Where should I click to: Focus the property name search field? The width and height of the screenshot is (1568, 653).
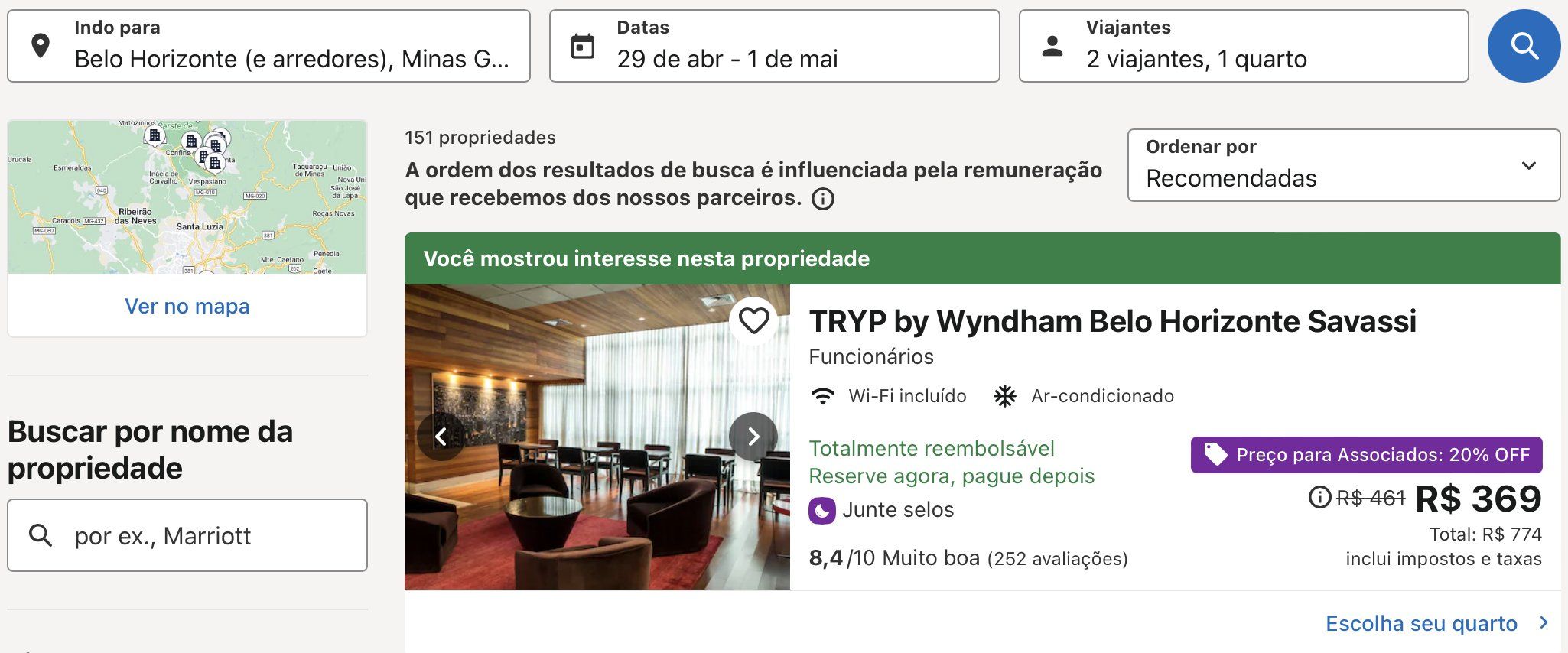pos(187,535)
